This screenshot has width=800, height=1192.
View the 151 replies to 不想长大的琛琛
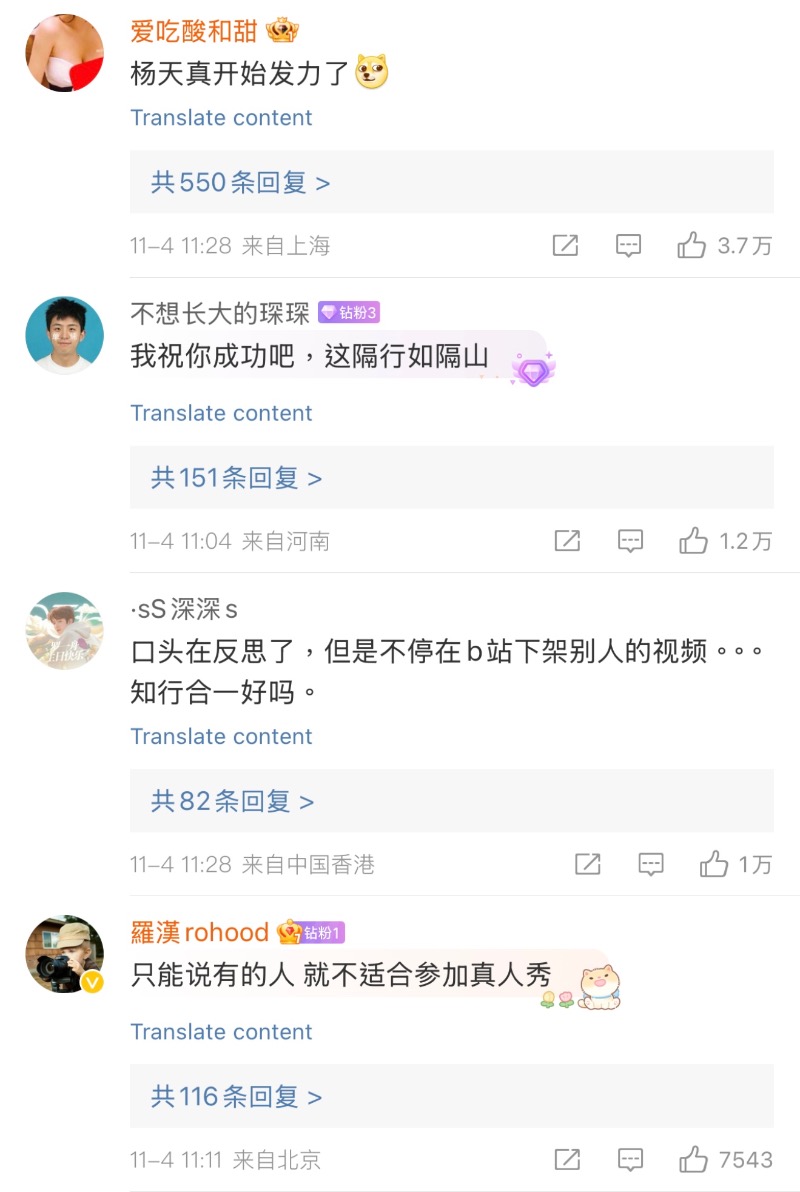(x=236, y=478)
